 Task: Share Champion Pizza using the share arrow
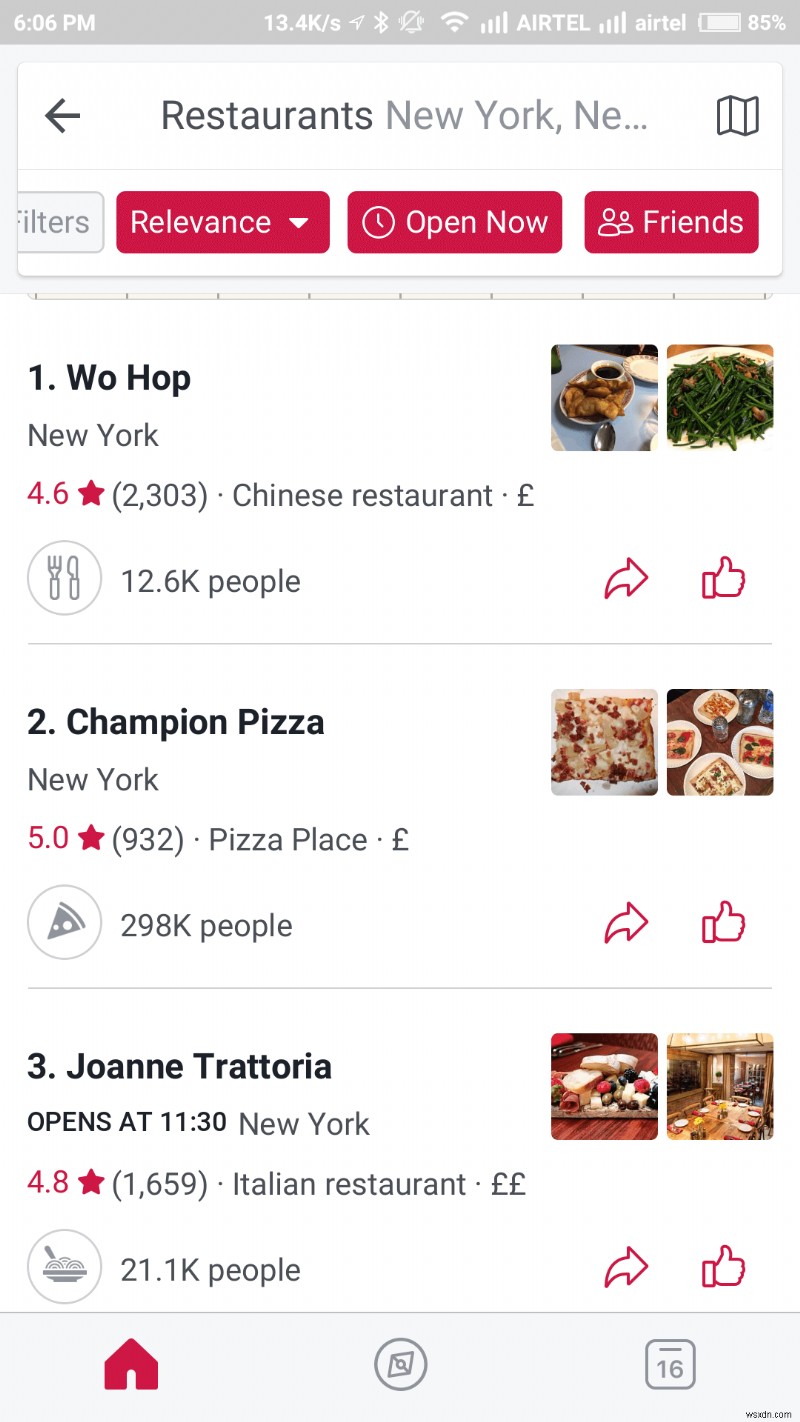click(x=626, y=923)
